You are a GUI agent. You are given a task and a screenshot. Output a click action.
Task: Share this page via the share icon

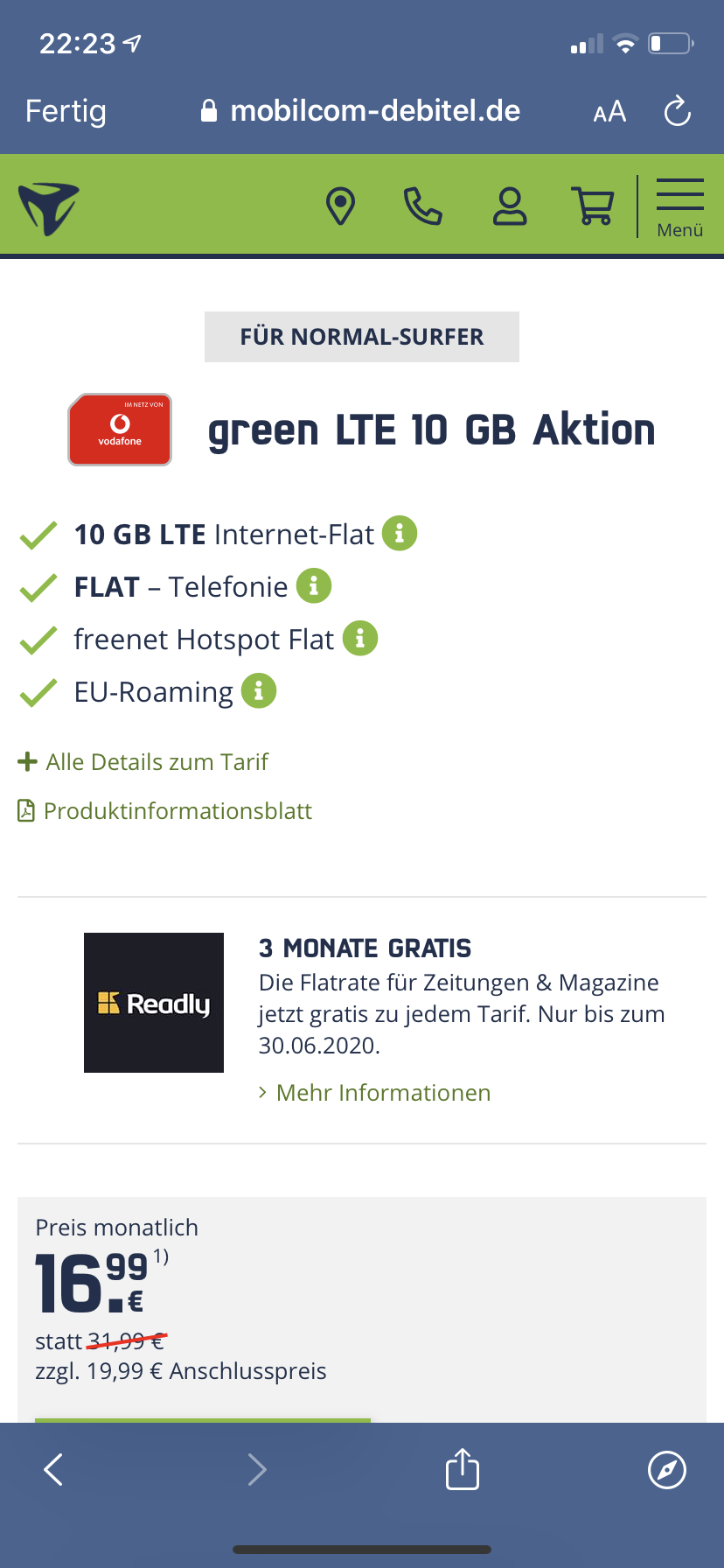[463, 1468]
